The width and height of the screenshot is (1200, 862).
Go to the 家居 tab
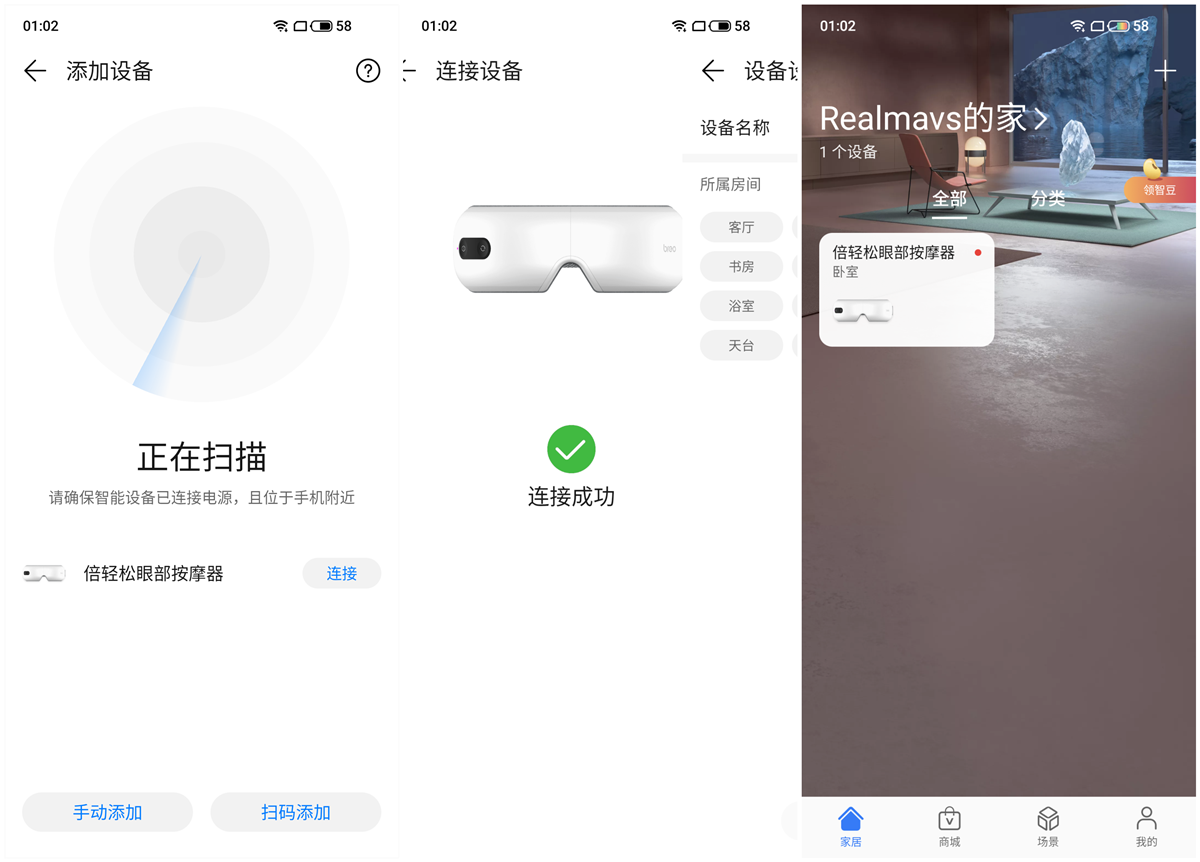point(850,826)
